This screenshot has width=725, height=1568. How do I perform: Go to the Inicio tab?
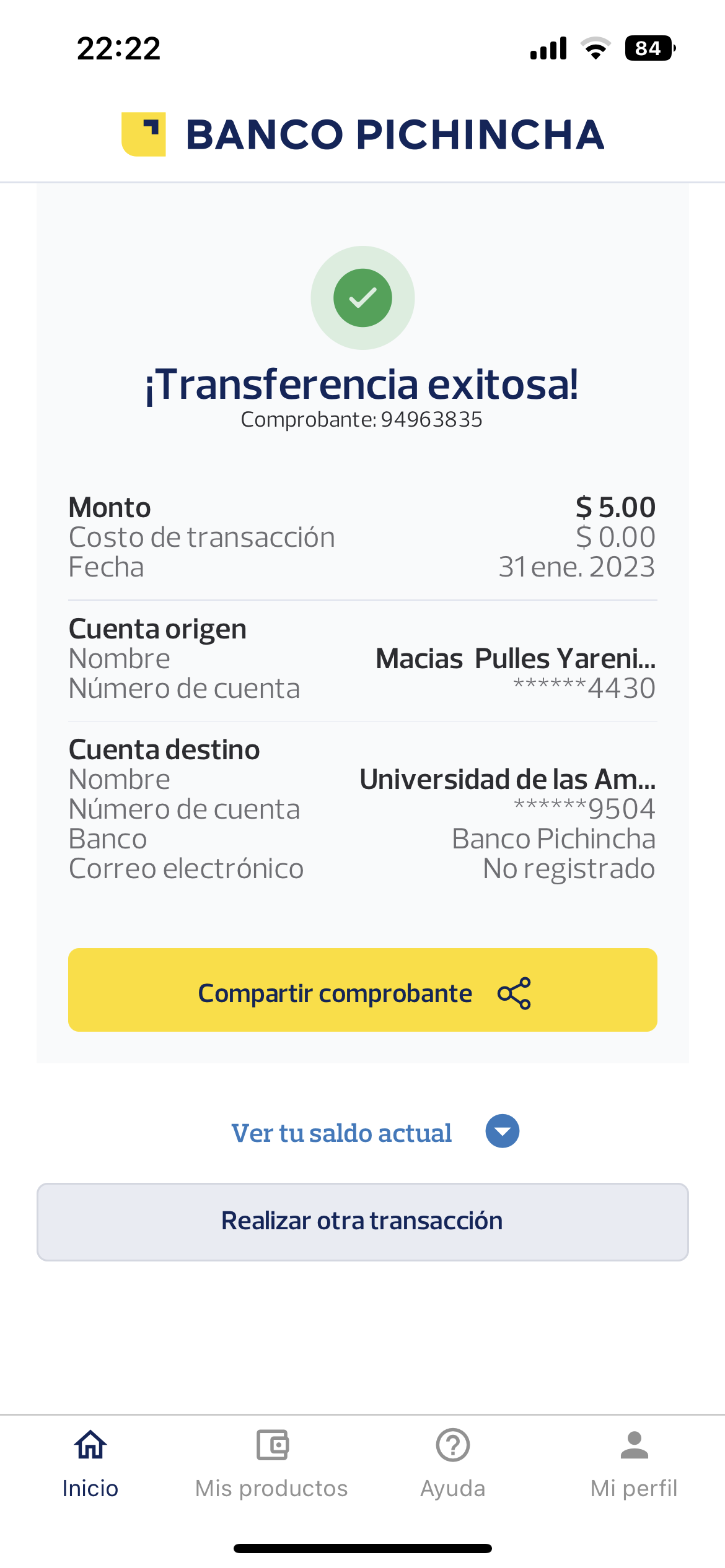click(90, 1463)
